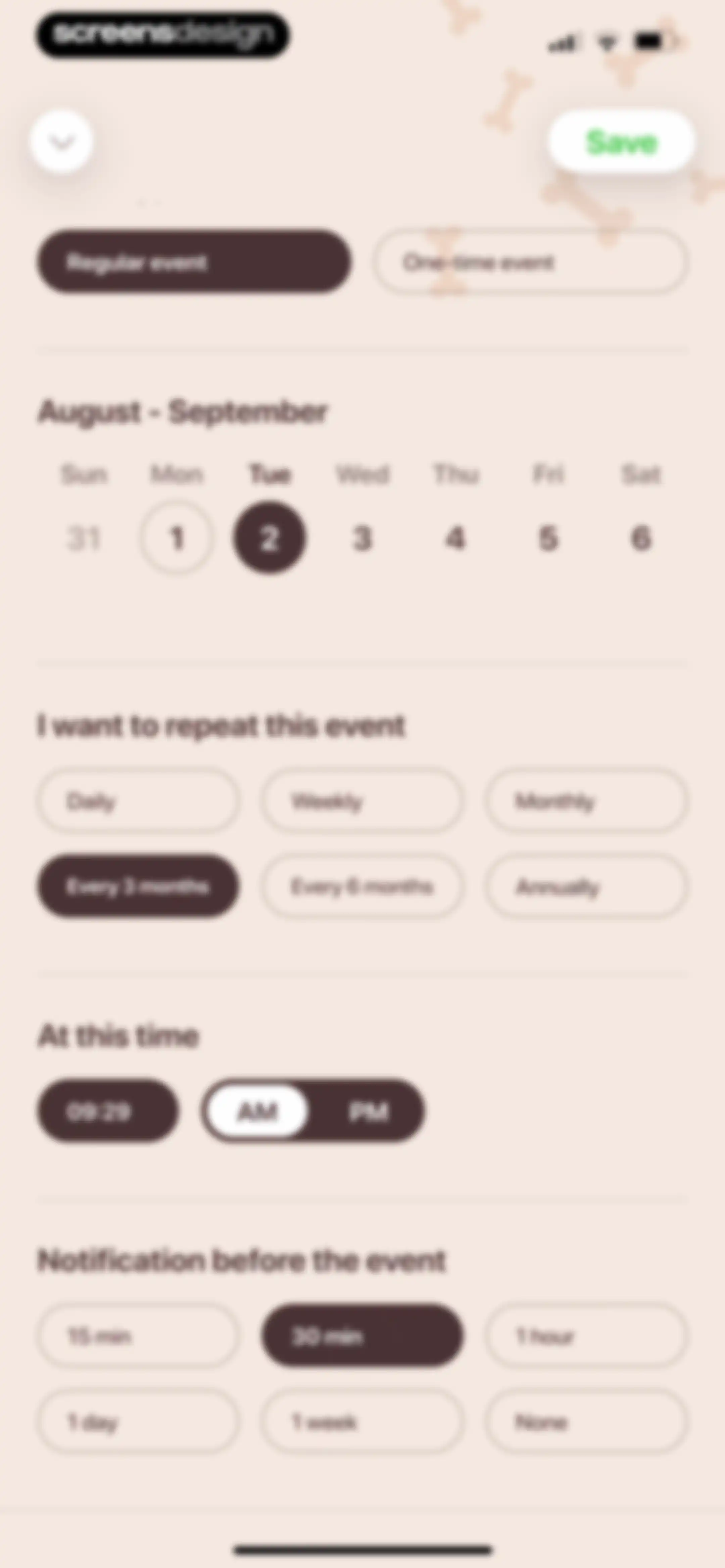Choose Every 6 months repeat
Viewport: 725px width, 1568px height.
point(362,886)
